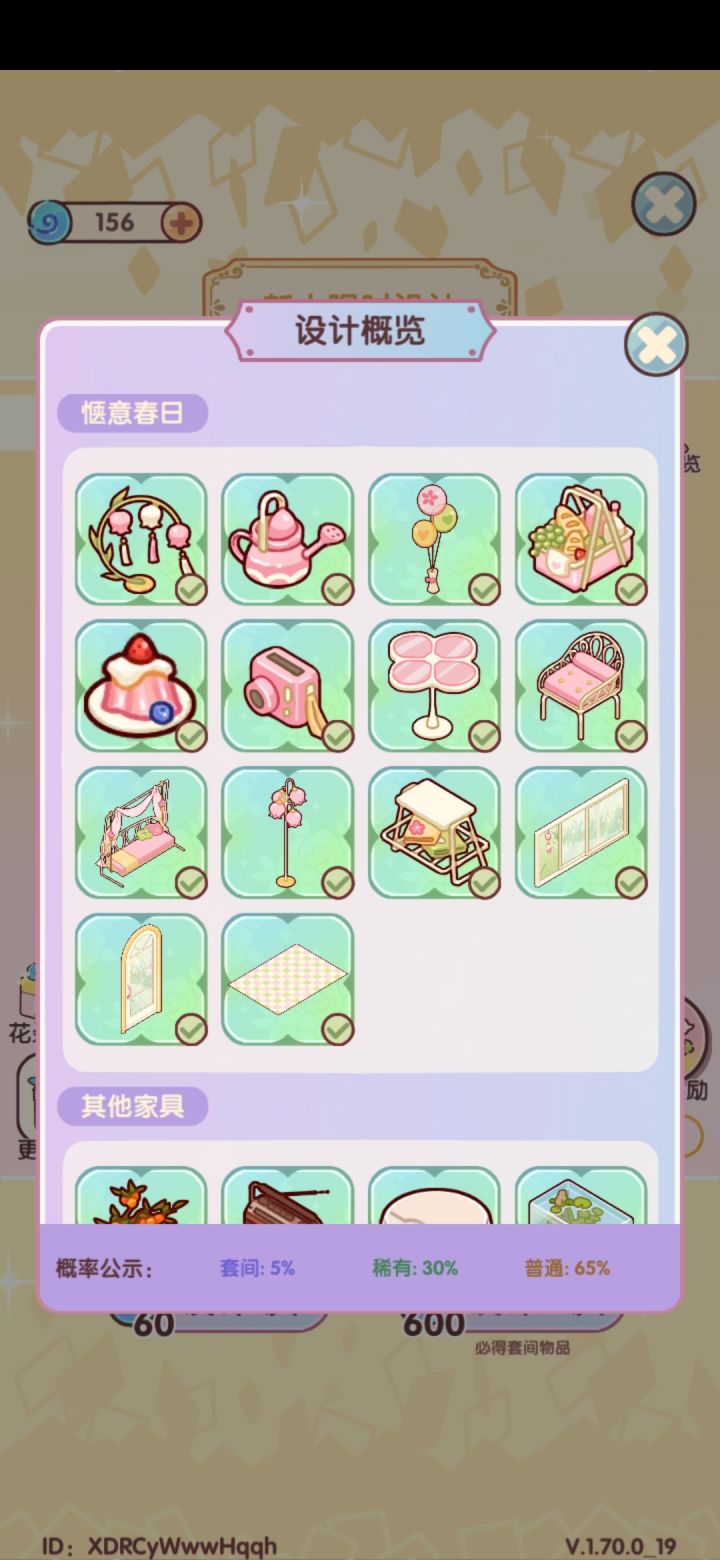This screenshot has height=1560, width=720.
Task: Select the pink camera item
Action: pyautogui.click(x=288, y=686)
